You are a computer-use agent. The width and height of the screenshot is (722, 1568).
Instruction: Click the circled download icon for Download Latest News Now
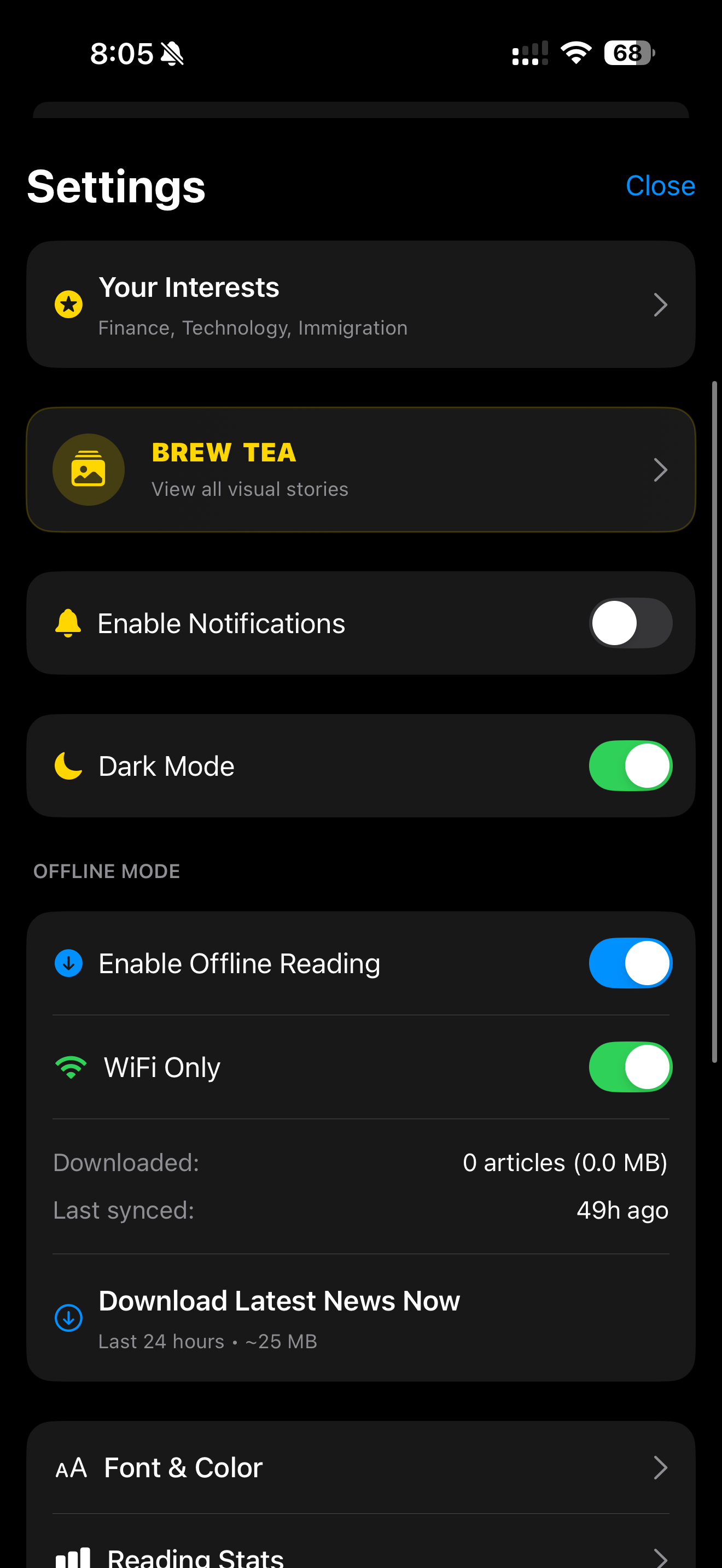pyautogui.click(x=68, y=1317)
